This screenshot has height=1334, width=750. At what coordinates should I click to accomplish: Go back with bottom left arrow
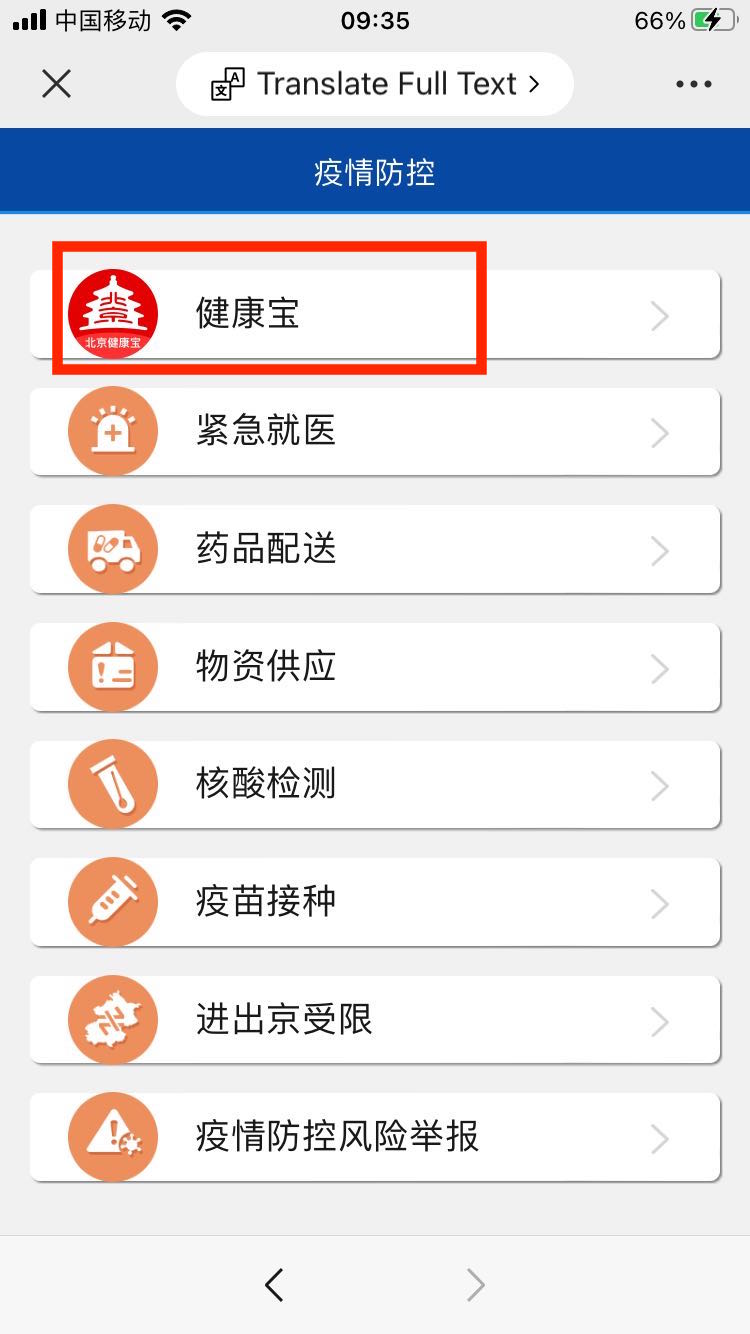[x=274, y=1285]
